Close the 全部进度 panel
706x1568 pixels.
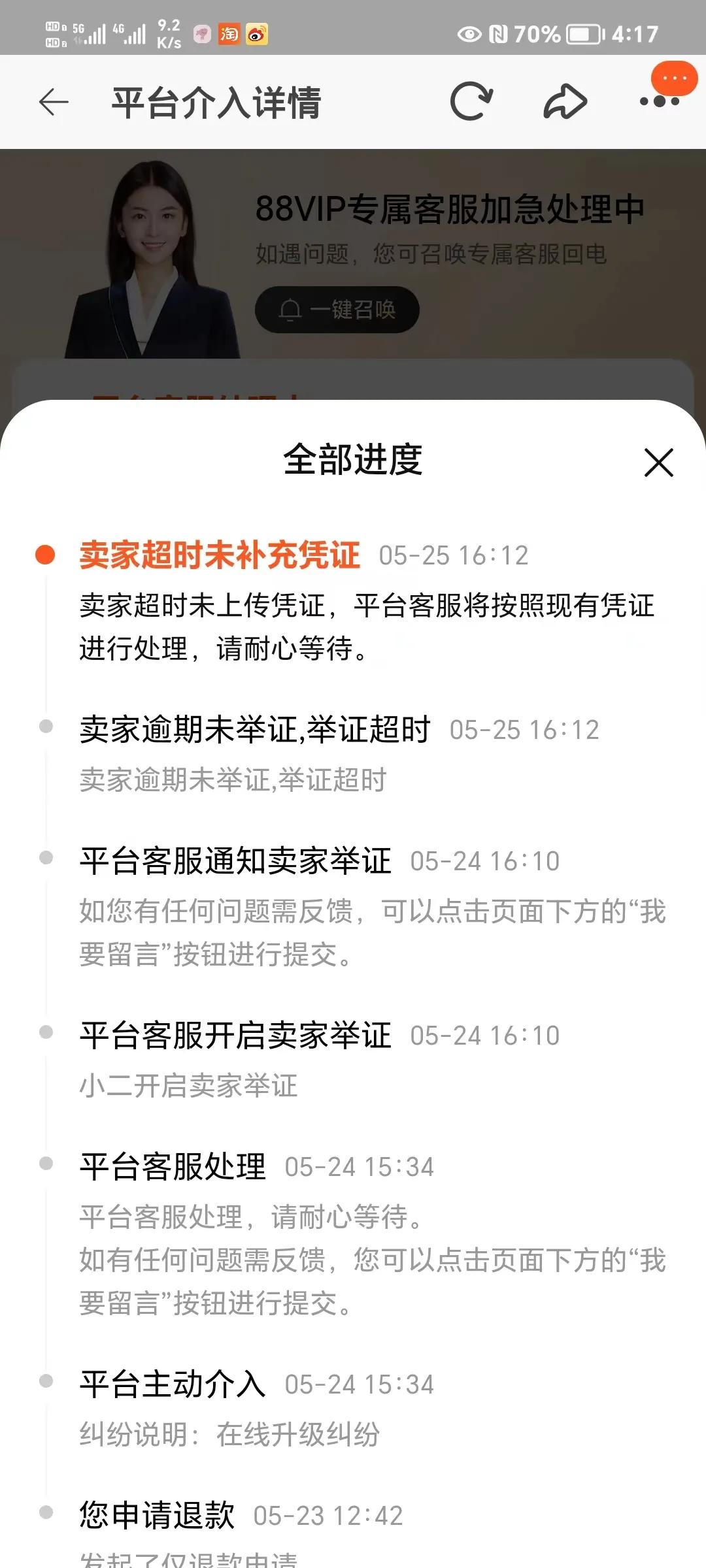coord(659,463)
